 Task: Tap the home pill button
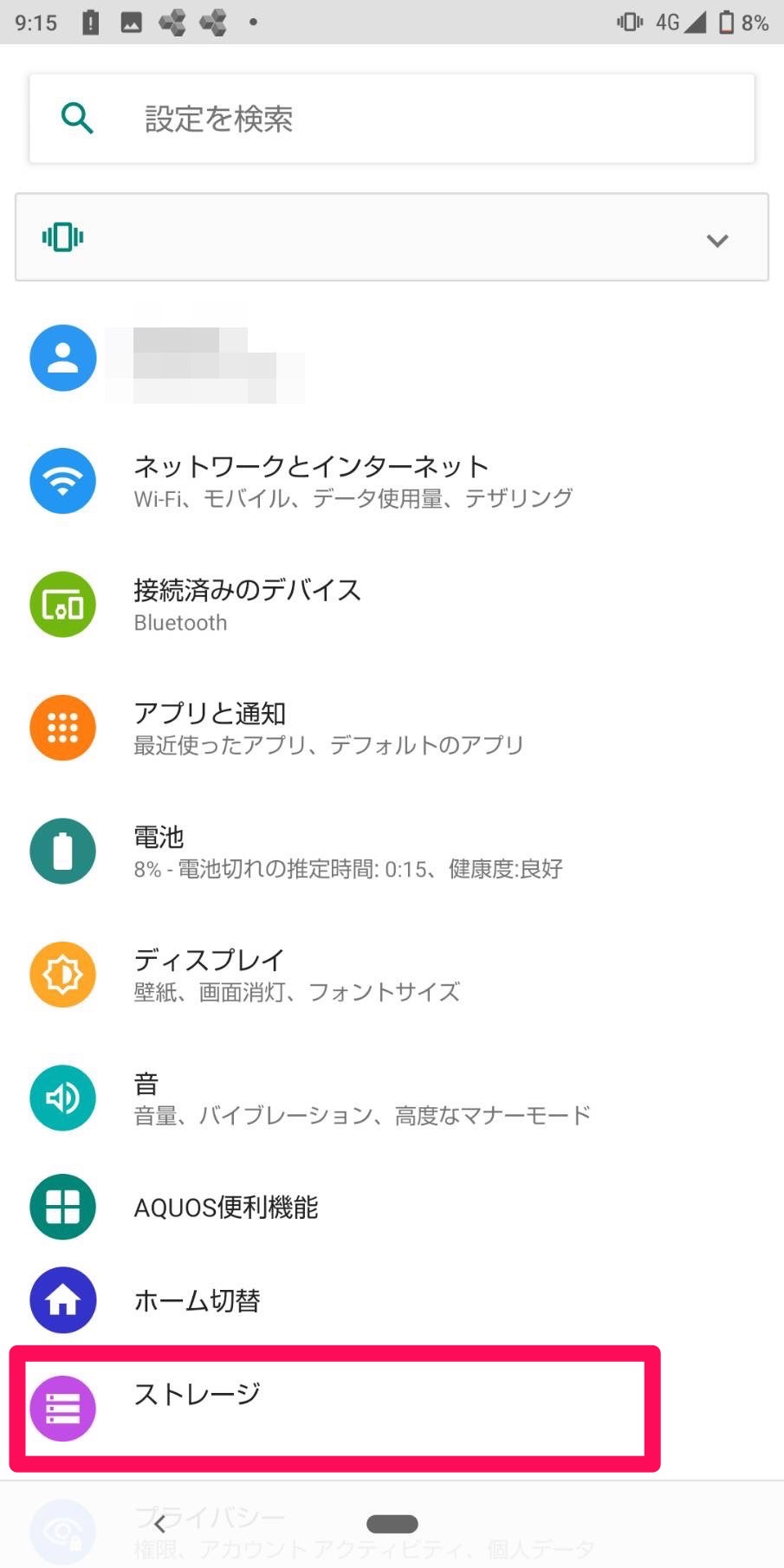point(392,1524)
